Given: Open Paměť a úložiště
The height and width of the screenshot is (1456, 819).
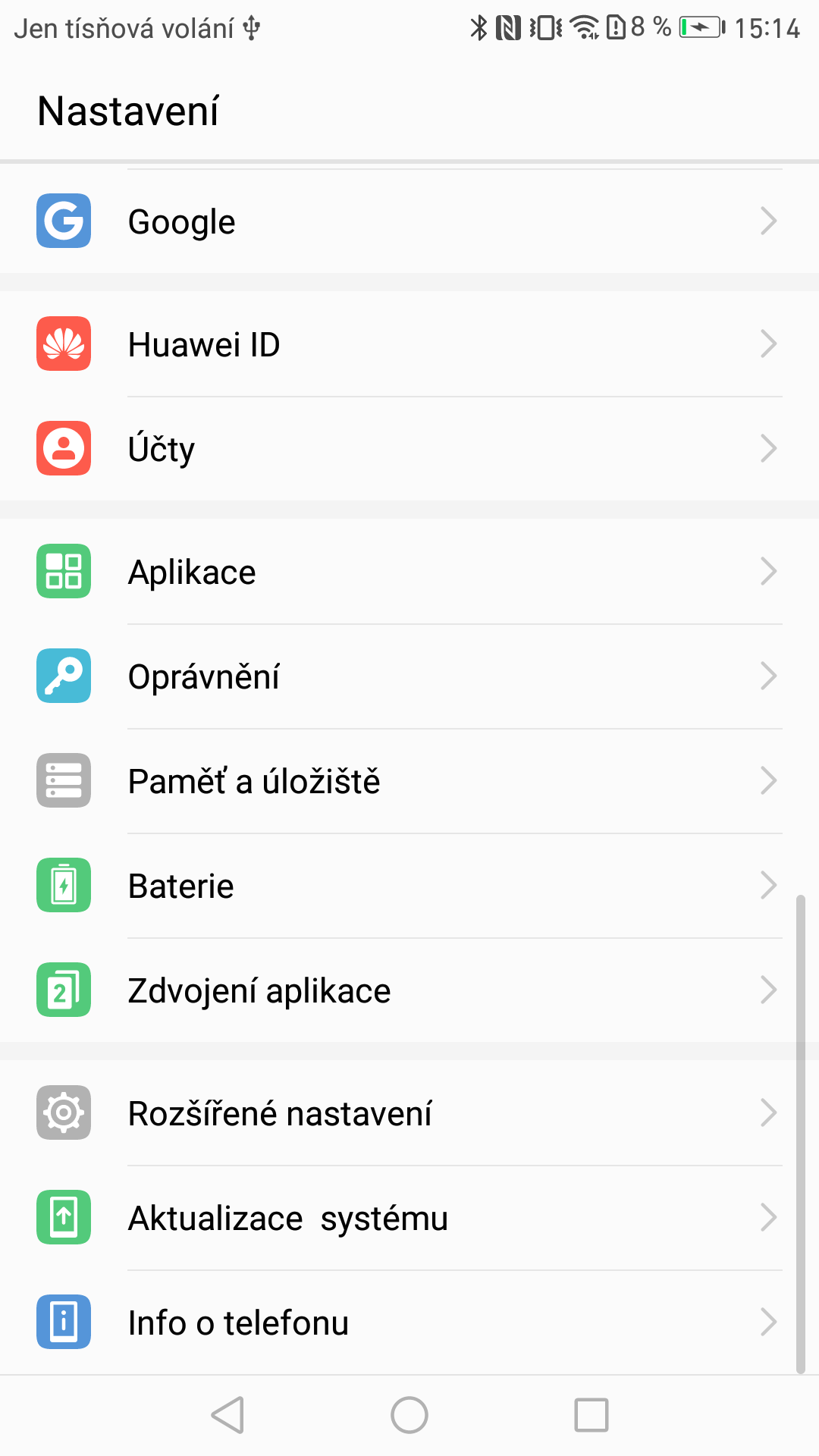Looking at the screenshot, I should point(409,781).
